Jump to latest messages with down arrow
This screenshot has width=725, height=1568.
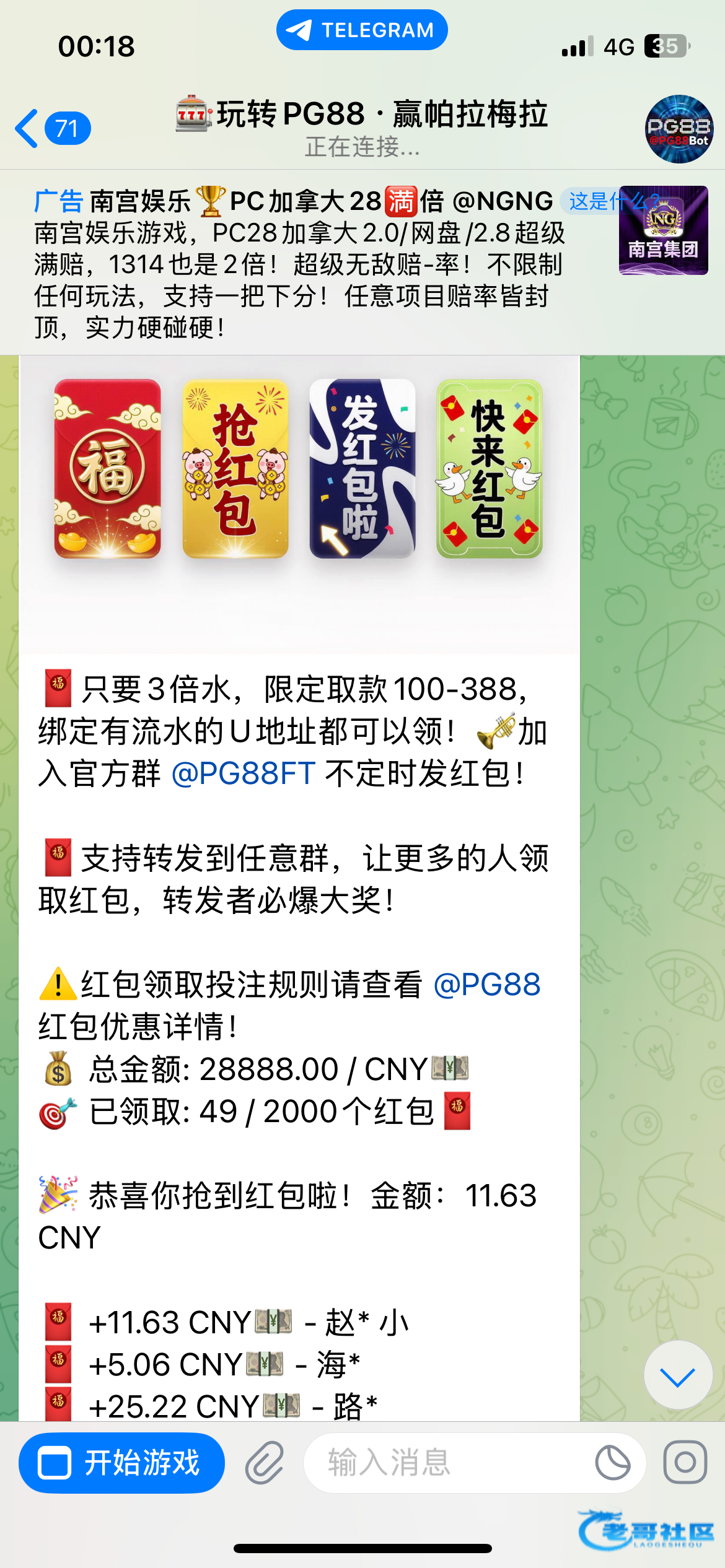pyautogui.click(x=677, y=1375)
